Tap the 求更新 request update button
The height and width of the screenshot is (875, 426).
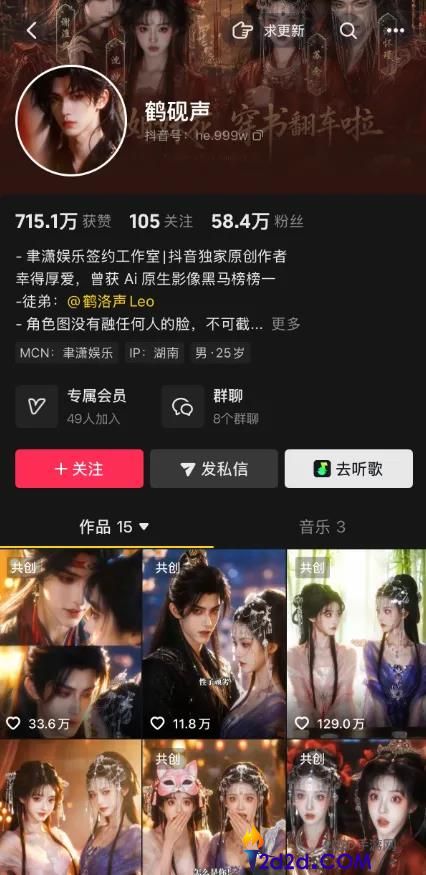point(268,31)
